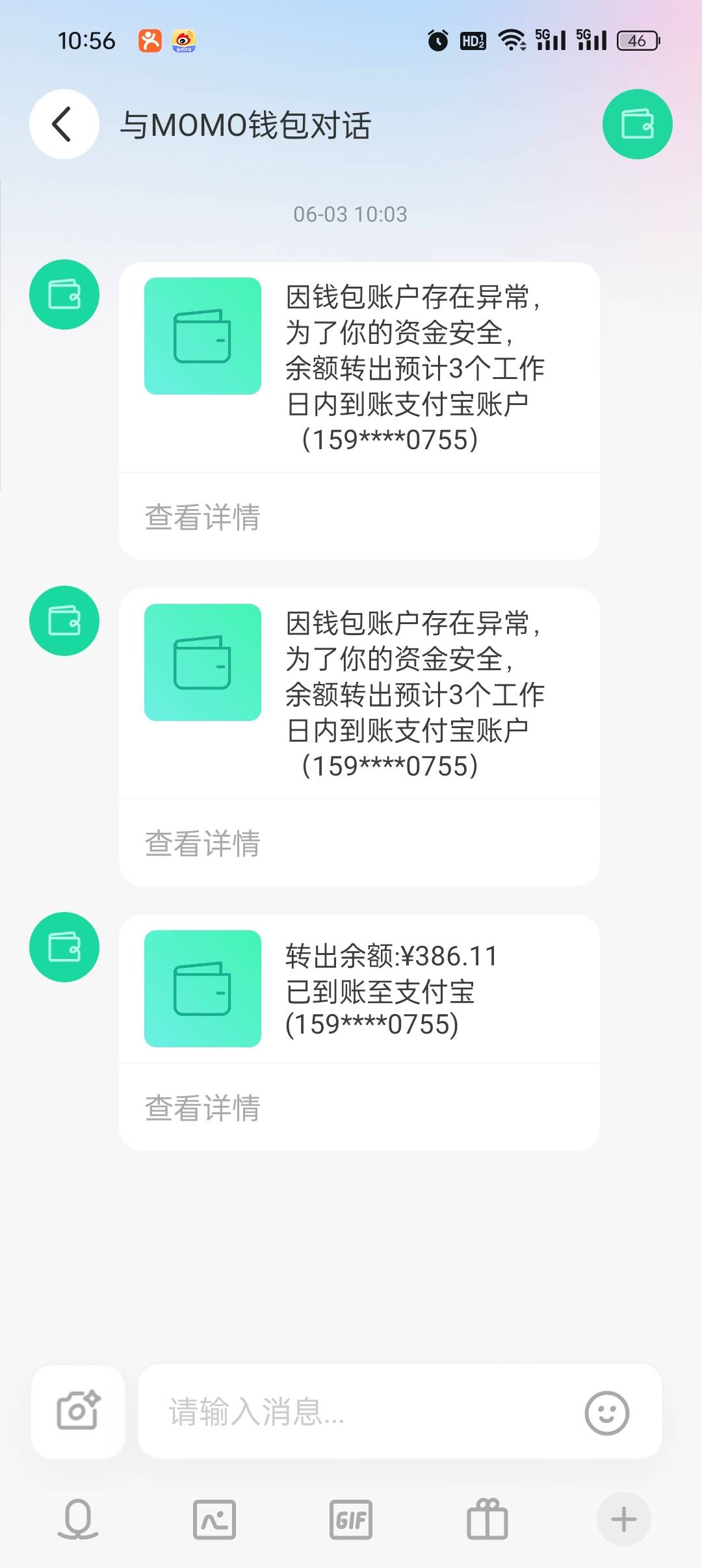This screenshot has width=702, height=1568.
Task: Expand more options with the plus button
Action: [x=624, y=1519]
